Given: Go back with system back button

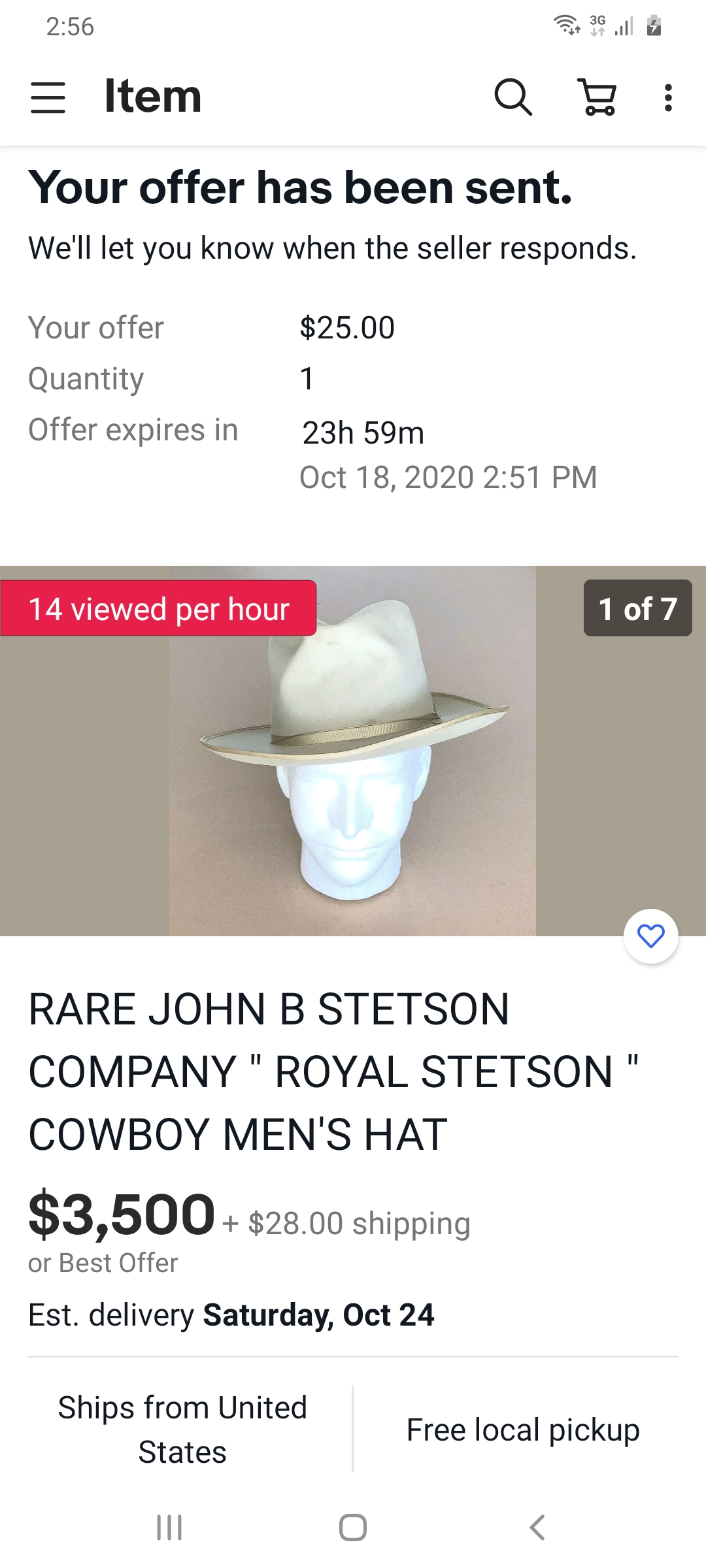Looking at the screenshot, I should 537,1527.
